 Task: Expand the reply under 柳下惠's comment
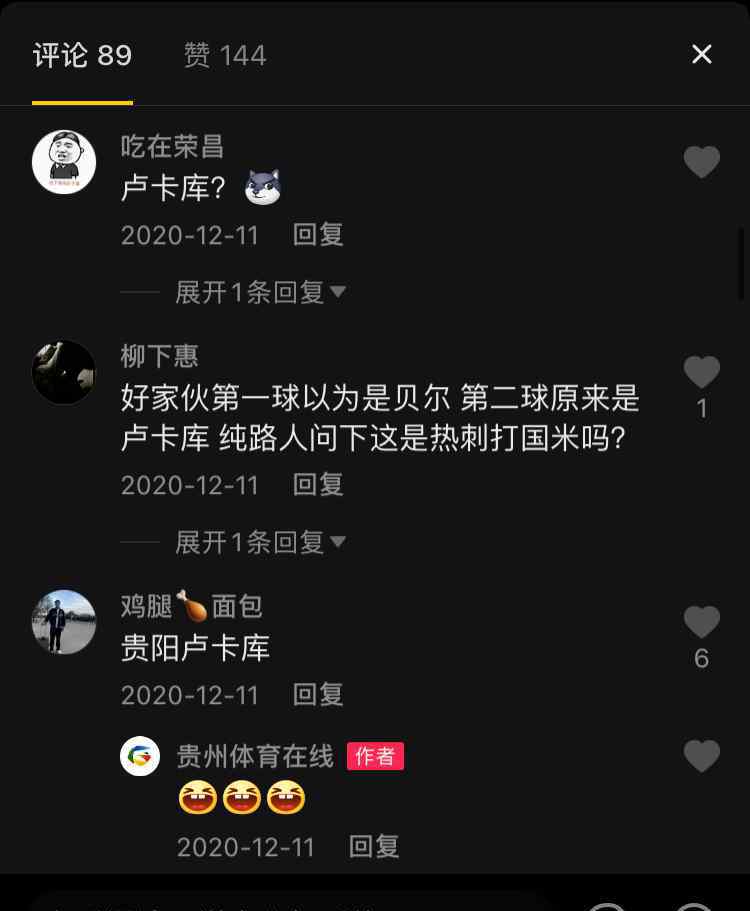coord(260,542)
